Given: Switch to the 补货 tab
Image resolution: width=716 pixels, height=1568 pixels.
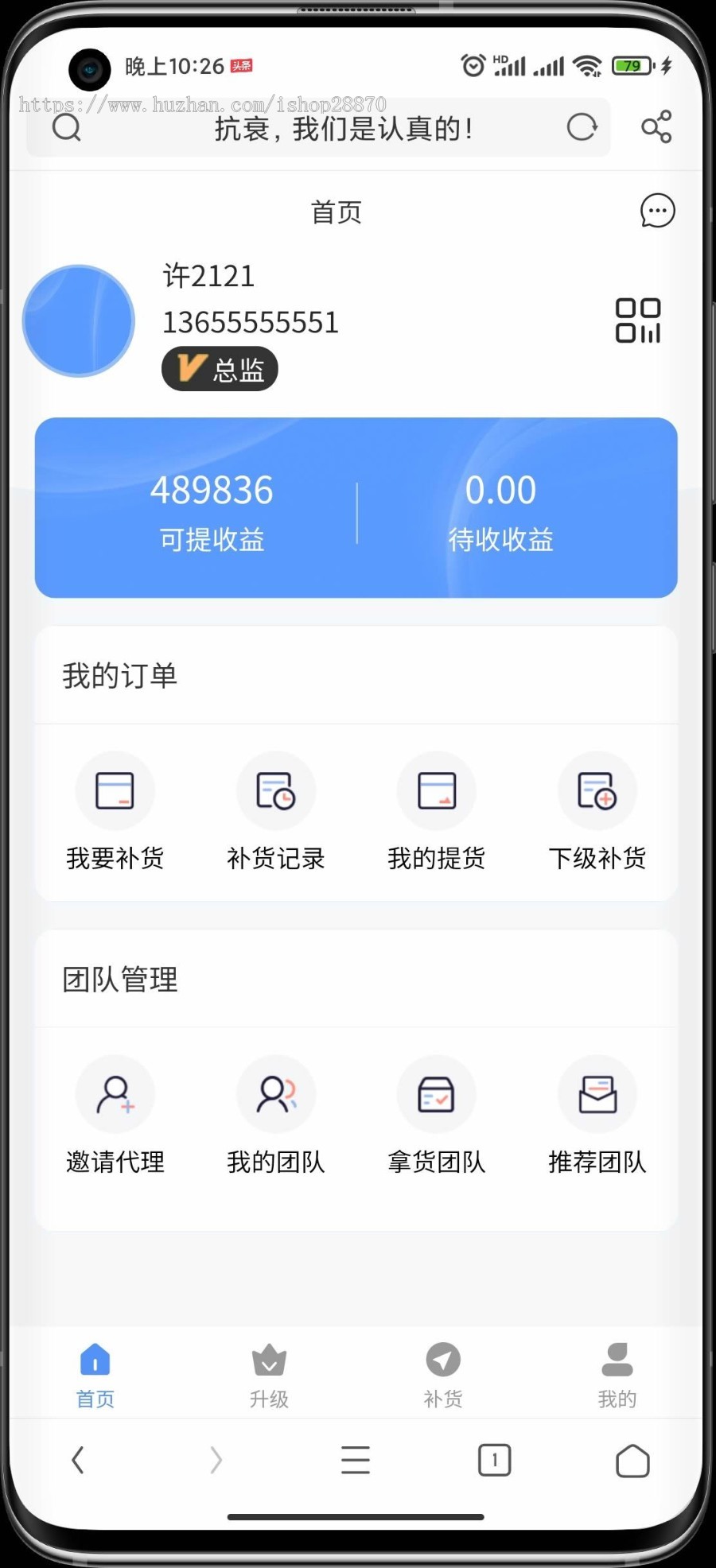Looking at the screenshot, I should pyautogui.click(x=443, y=1375).
